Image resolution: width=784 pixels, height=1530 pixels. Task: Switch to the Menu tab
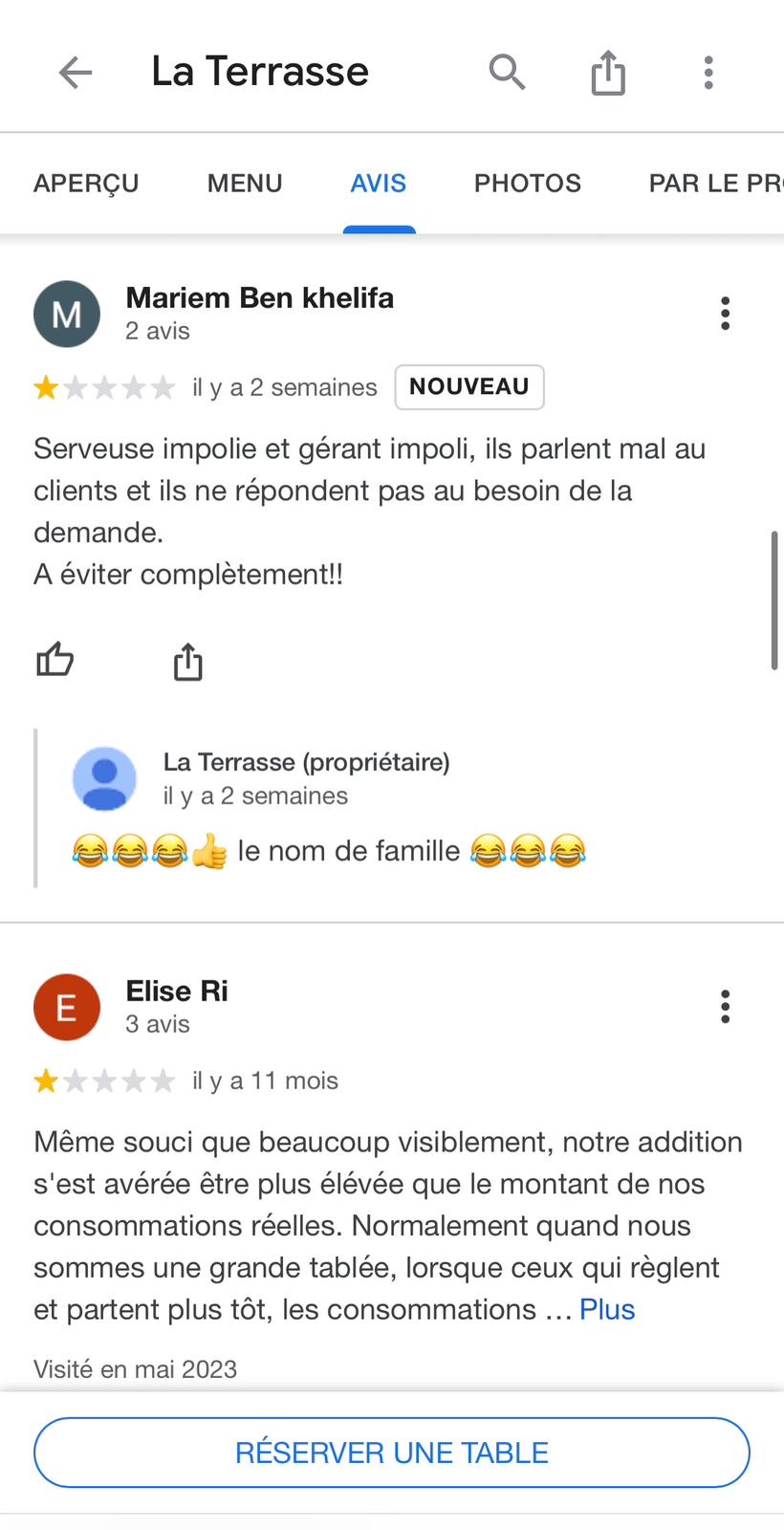click(245, 184)
